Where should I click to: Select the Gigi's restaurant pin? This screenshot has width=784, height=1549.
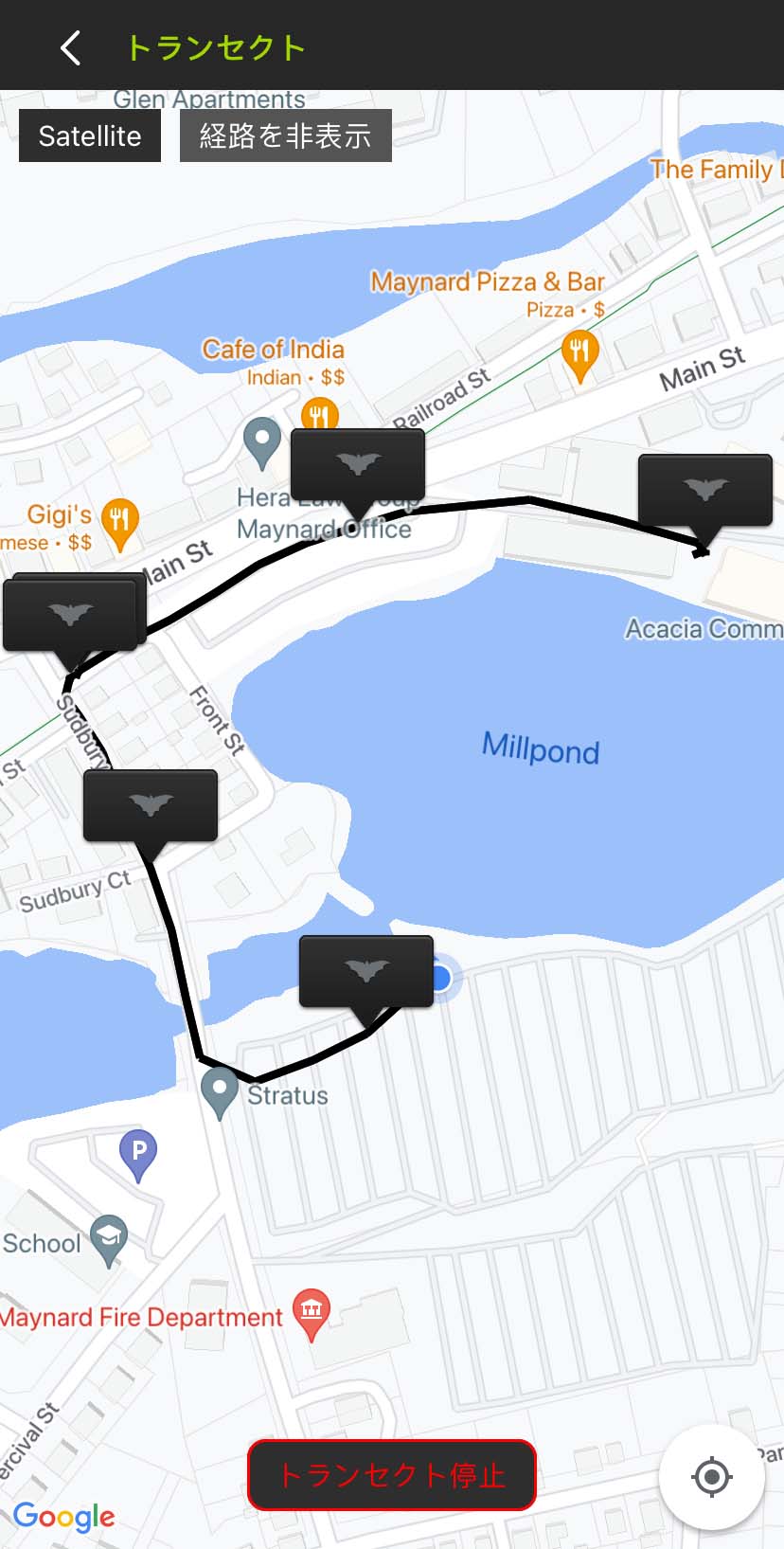coord(119,521)
